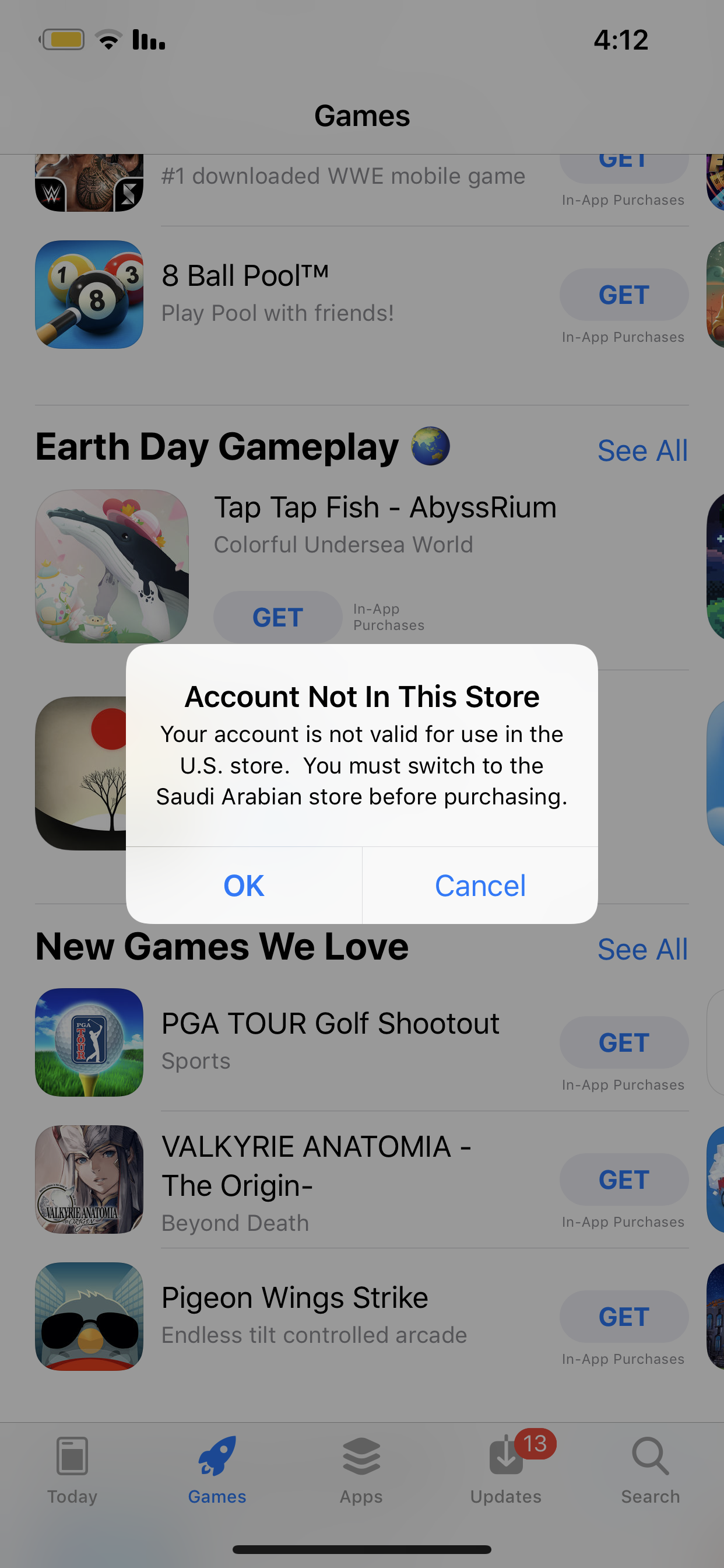Confirm the dialog with OK
Image resolution: width=724 pixels, height=1568 pixels.
point(243,885)
